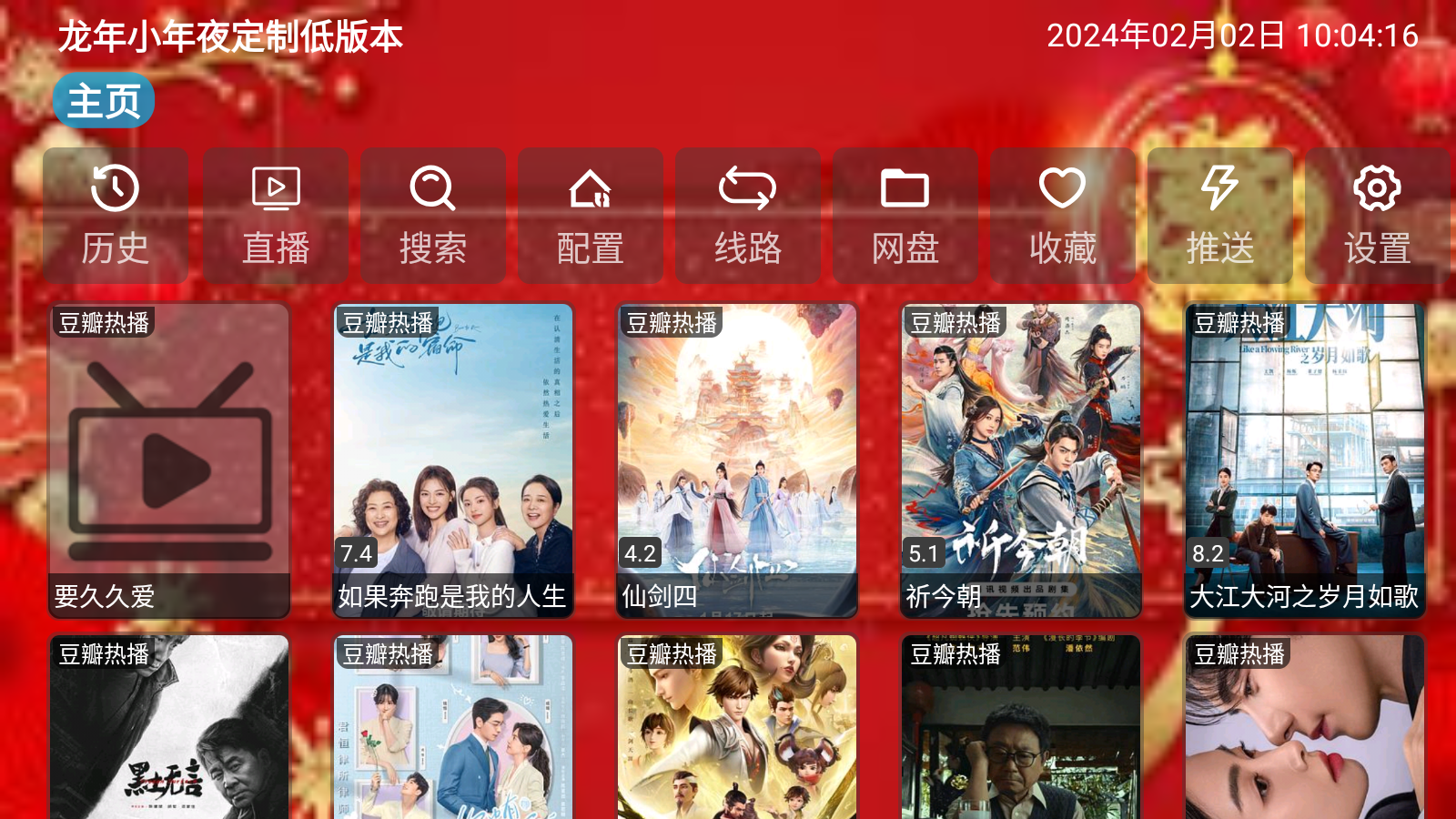The width and height of the screenshot is (1456, 819).
Task: Select the 仙剑四 drama card
Action: [x=737, y=460]
